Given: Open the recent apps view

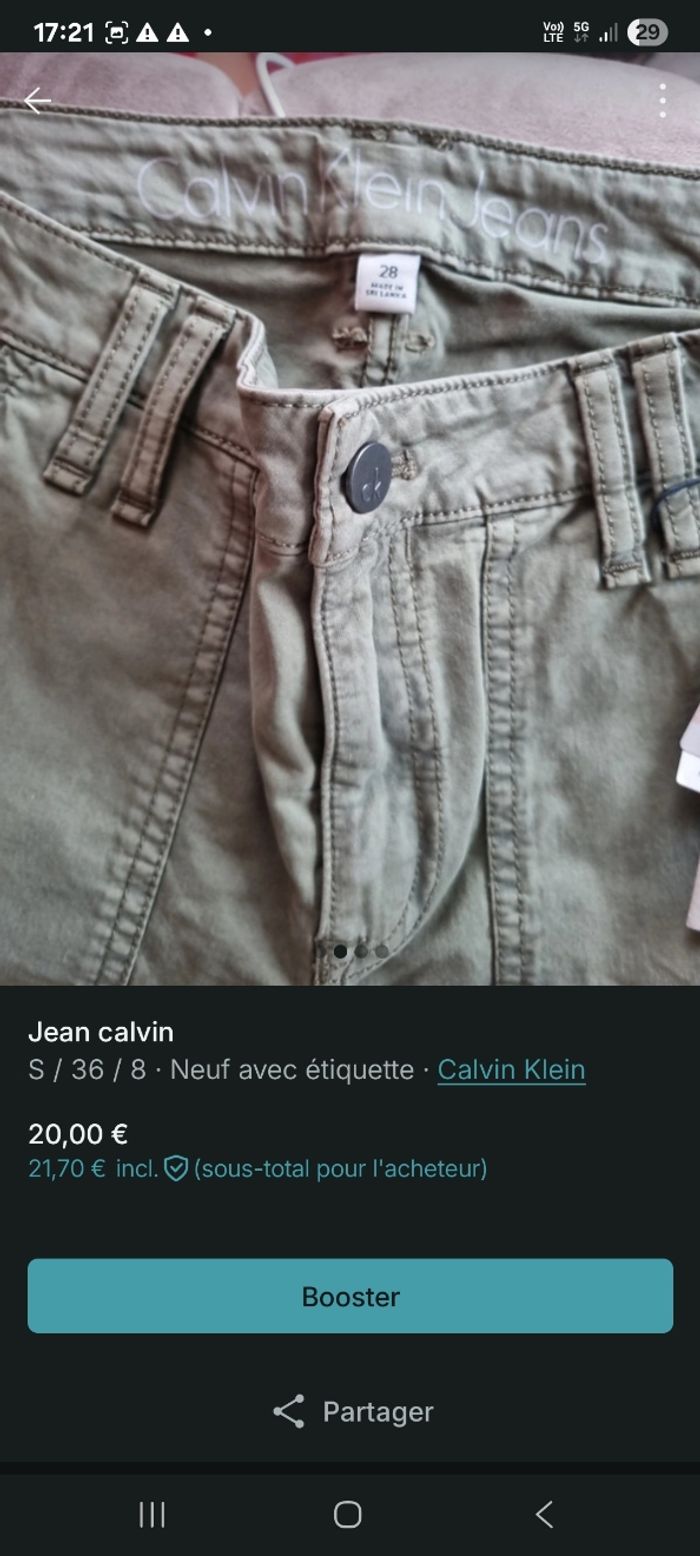Looking at the screenshot, I should point(152,1514).
